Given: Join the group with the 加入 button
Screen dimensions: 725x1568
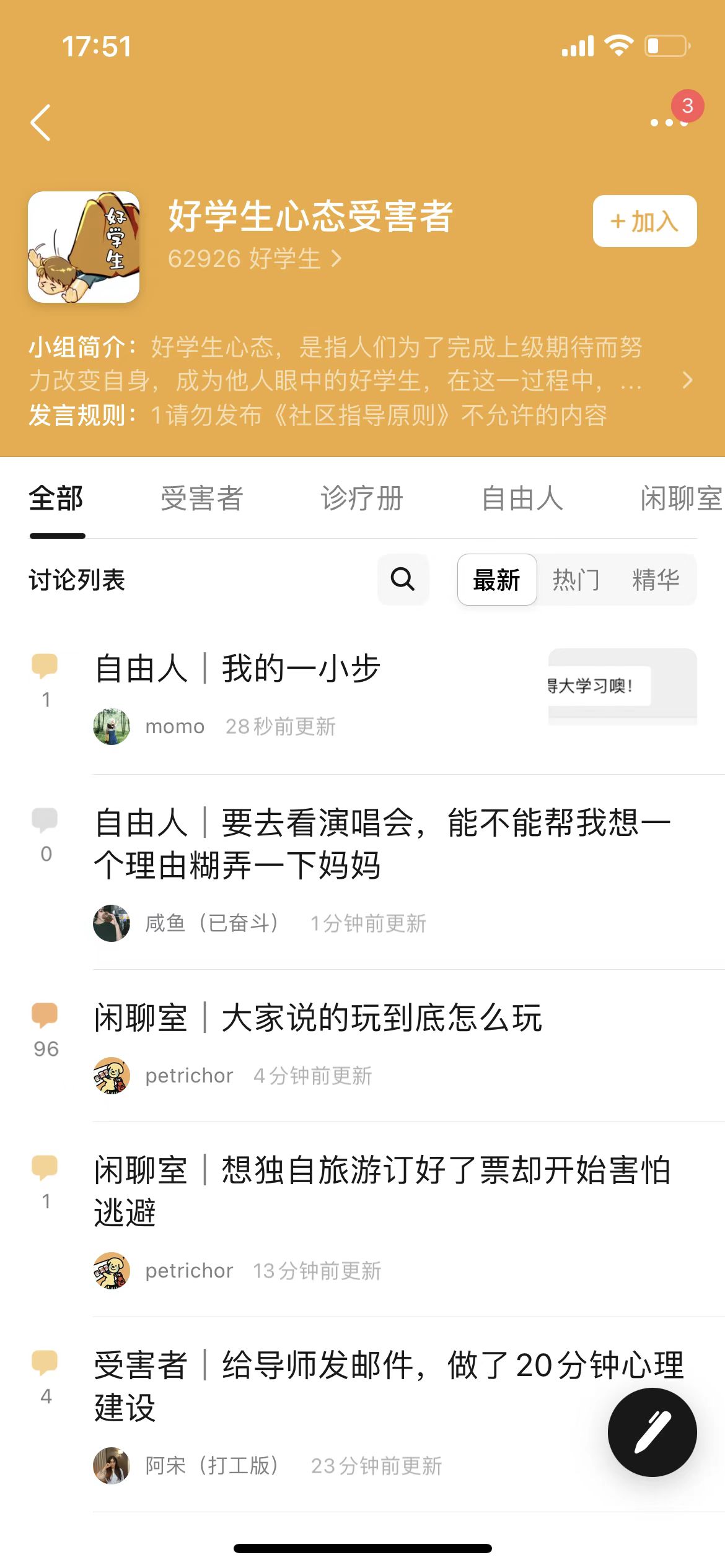Looking at the screenshot, I should (x=644, y=221).
